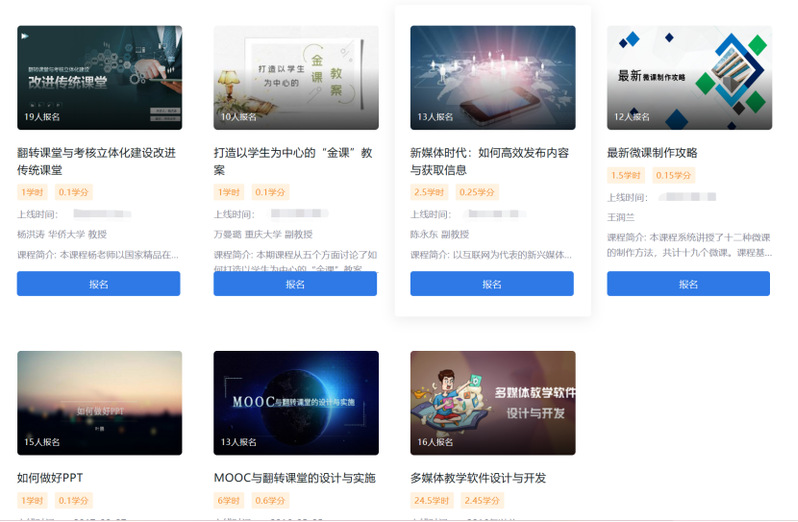
Task: View the 新媒体时代 course cover
Action: tap(492, 77)
